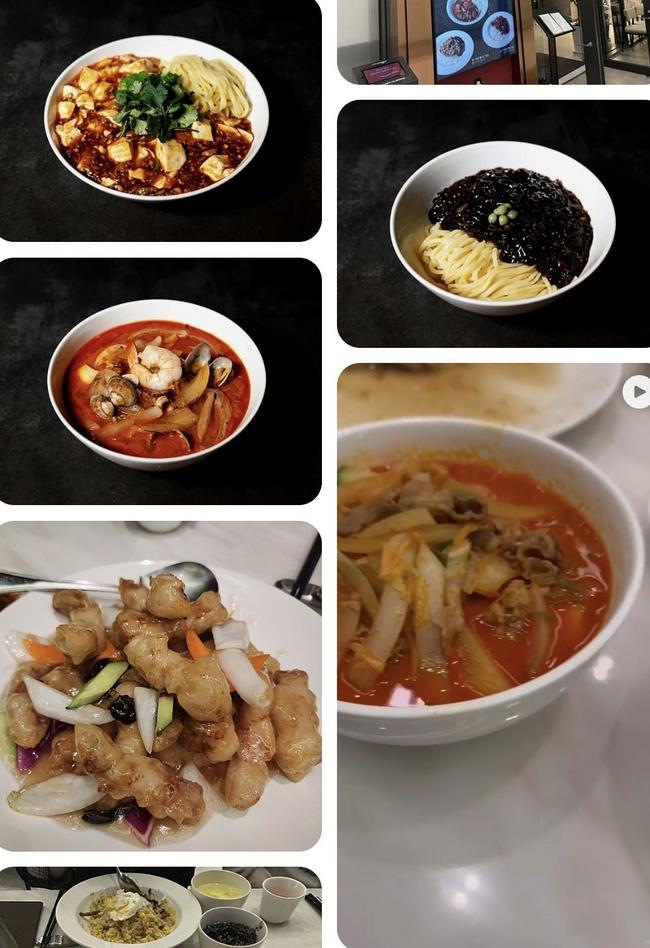The height and width of the screenshot is (948, 650).
Task: Open the restaurant entrance kiosk photo
Action: 493,41
